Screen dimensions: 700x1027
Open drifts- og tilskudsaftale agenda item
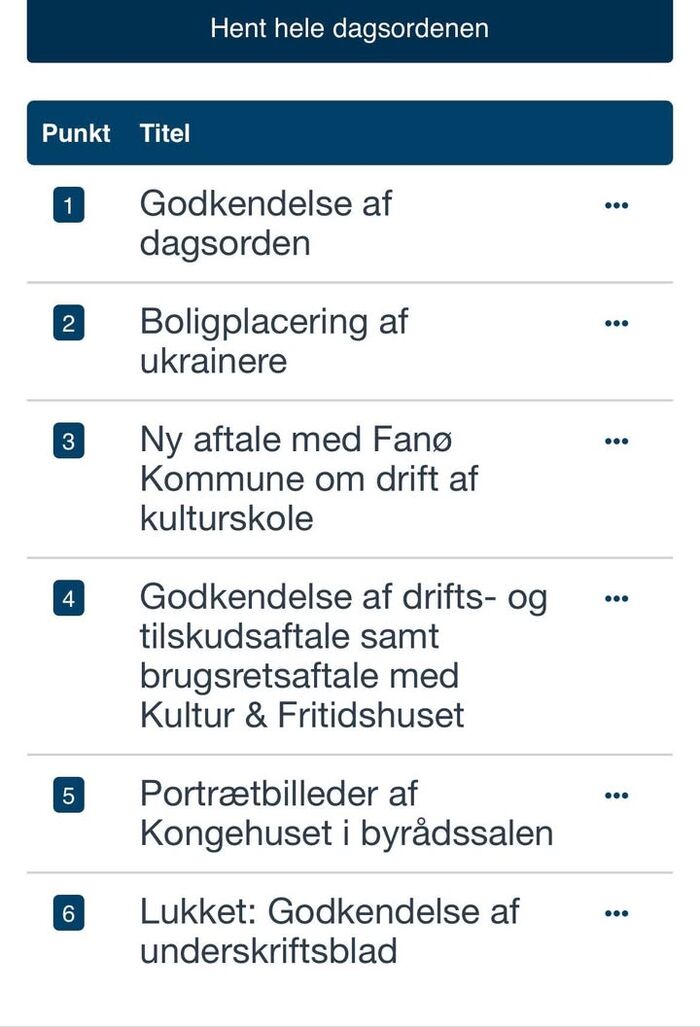tap(342, 655)
